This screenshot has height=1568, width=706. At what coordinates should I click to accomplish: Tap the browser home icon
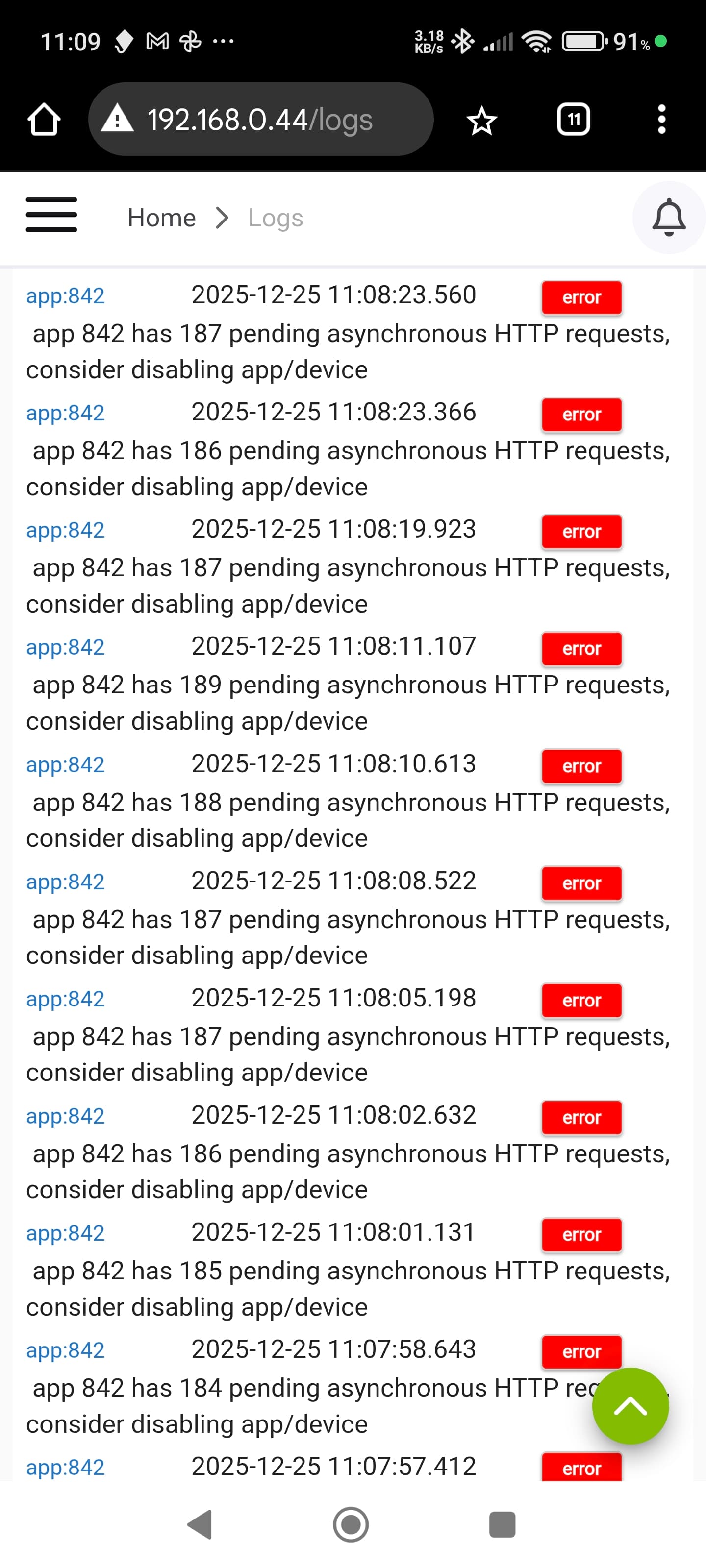[x=44, y=119]
